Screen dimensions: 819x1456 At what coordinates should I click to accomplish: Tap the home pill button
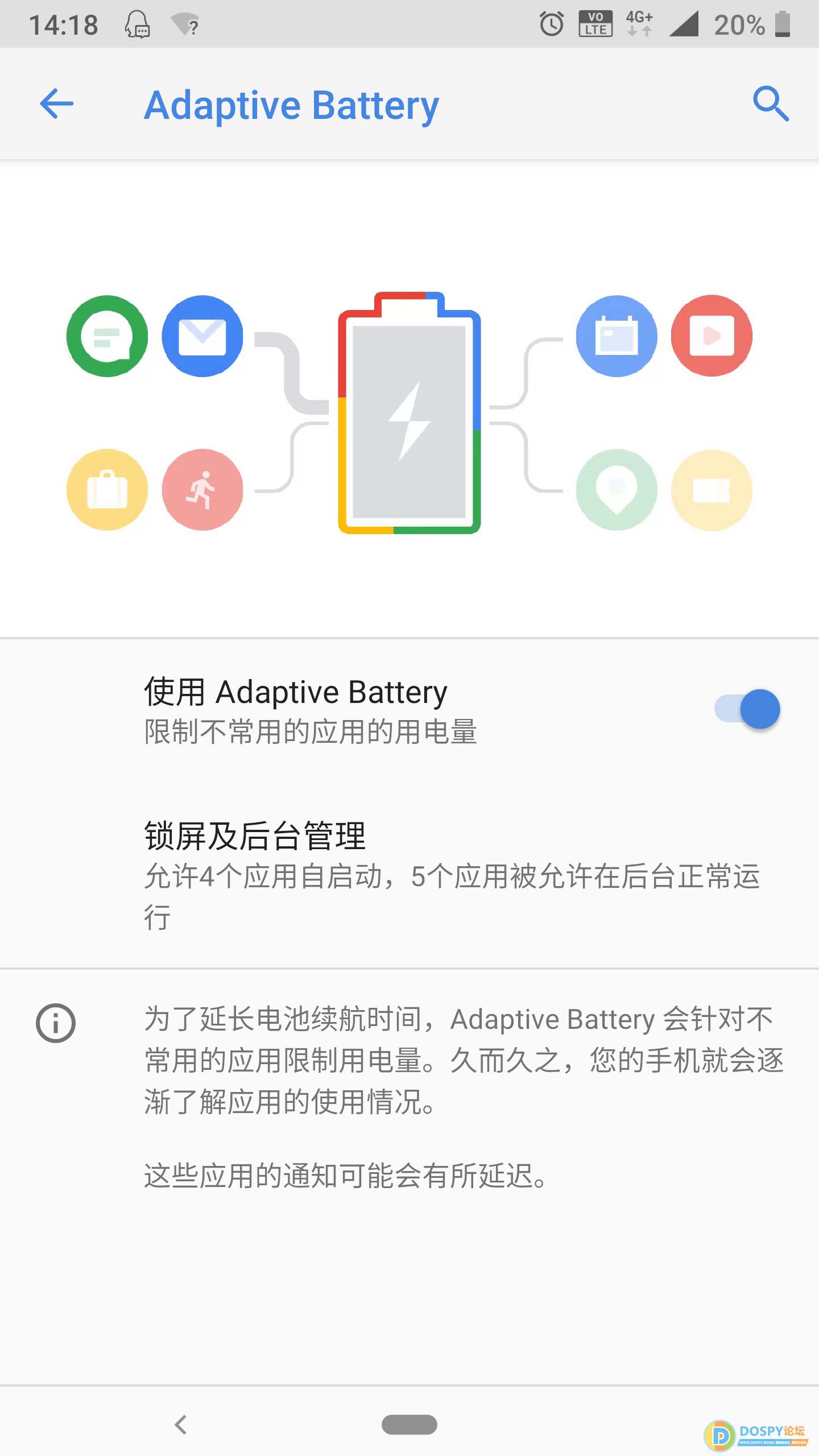tap(409, 1425)
